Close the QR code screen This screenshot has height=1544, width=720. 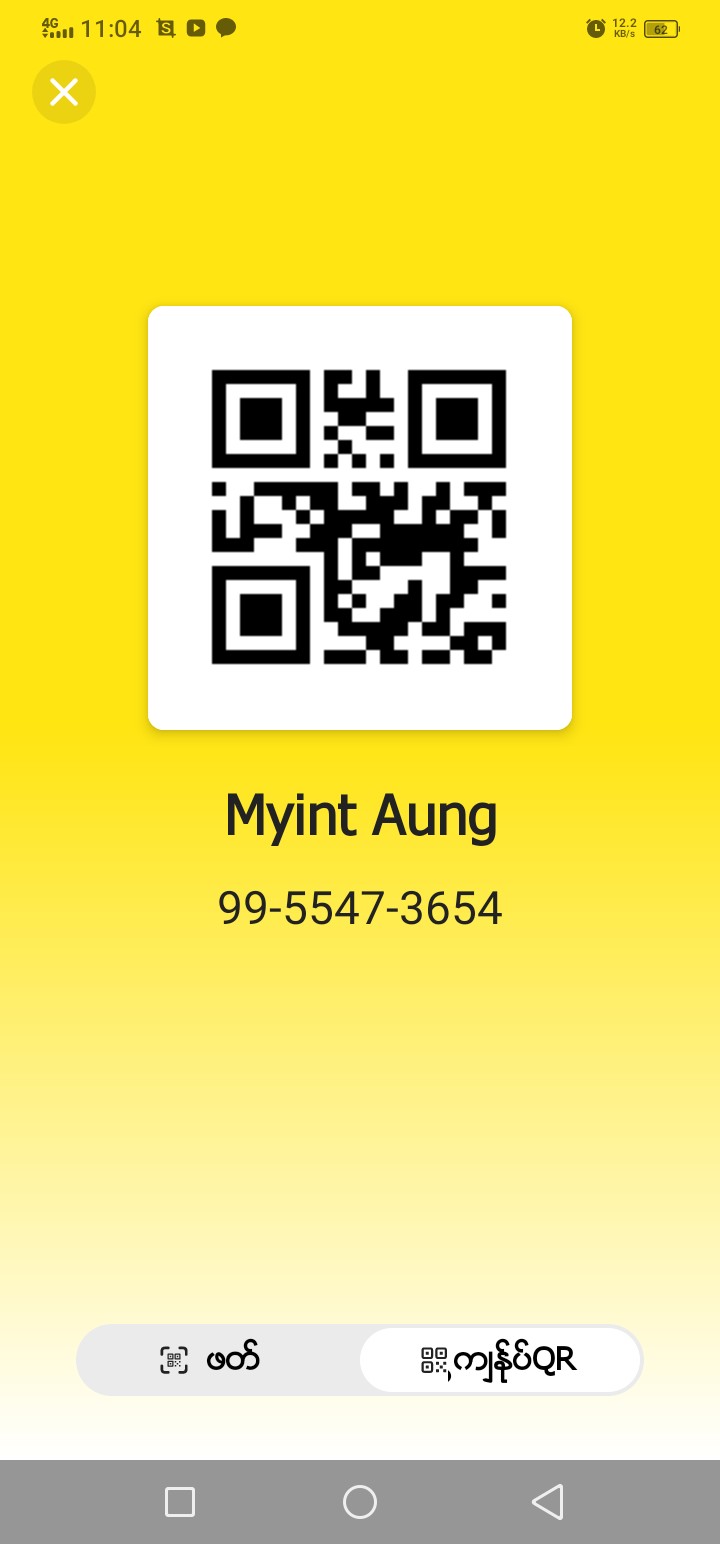click(64, 92)
